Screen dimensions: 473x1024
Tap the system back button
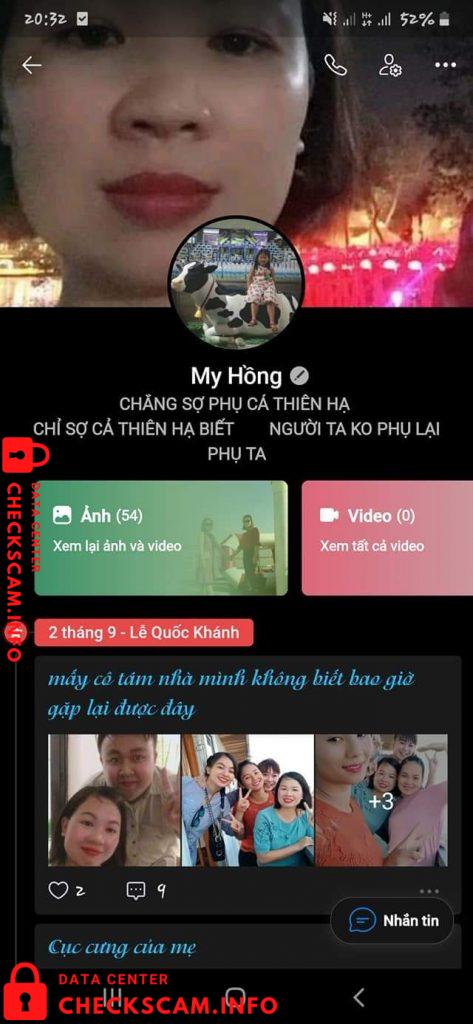358,997
